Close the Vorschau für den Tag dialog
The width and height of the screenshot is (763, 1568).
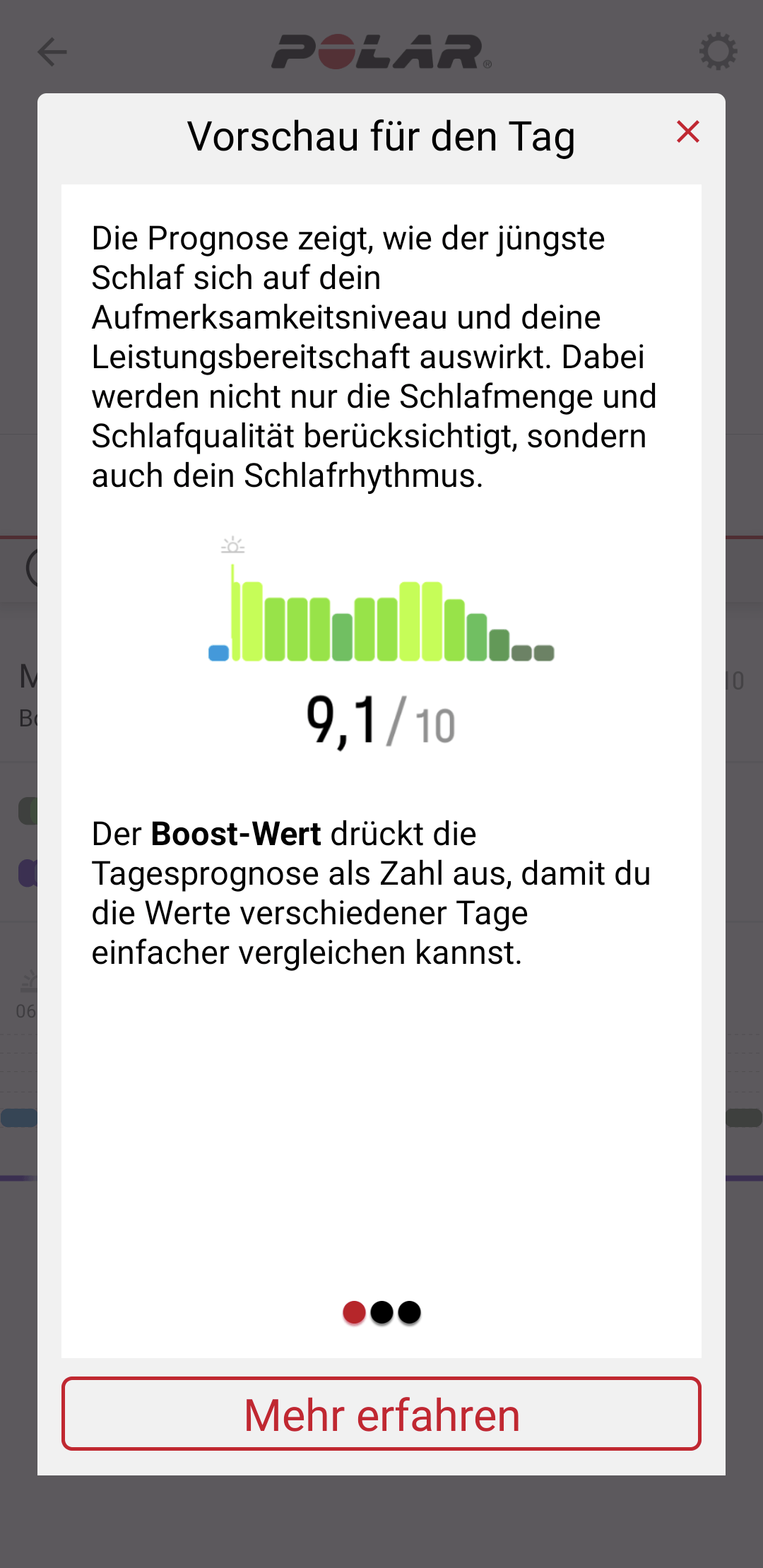[687, 132]
